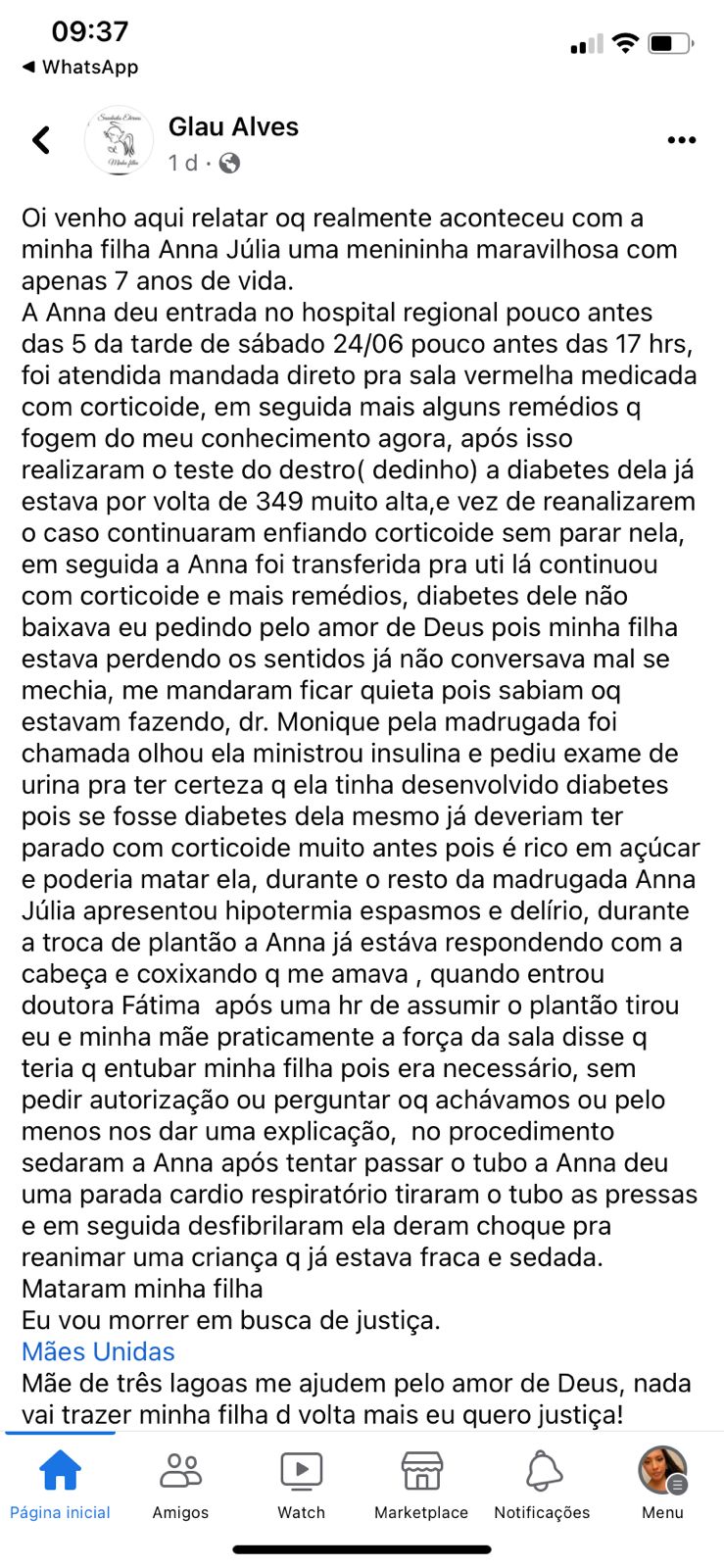This screenshot has width=724, height=1568.
Task: Switch to the Página inicial tab
Action: 60,1484
